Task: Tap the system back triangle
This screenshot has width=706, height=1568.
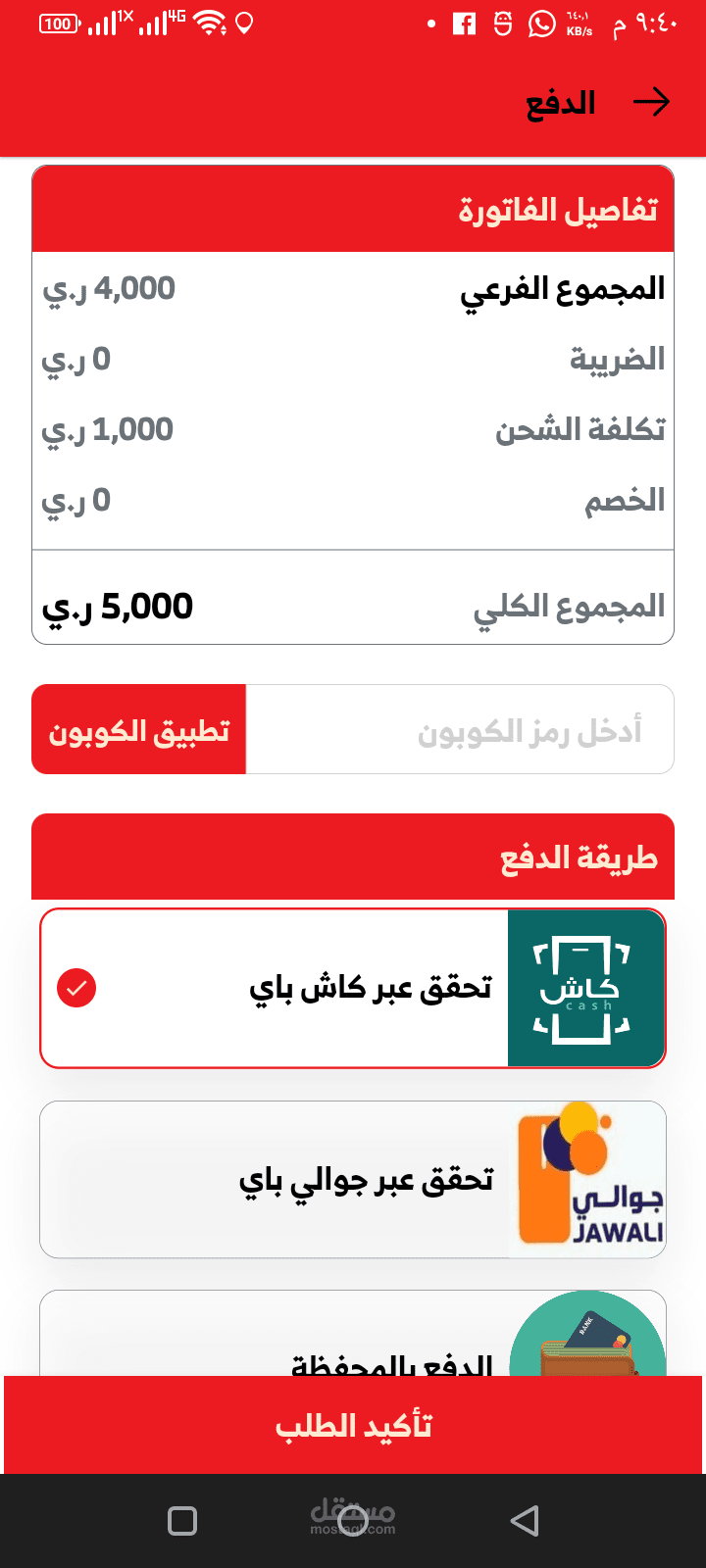Action: 525,1521
